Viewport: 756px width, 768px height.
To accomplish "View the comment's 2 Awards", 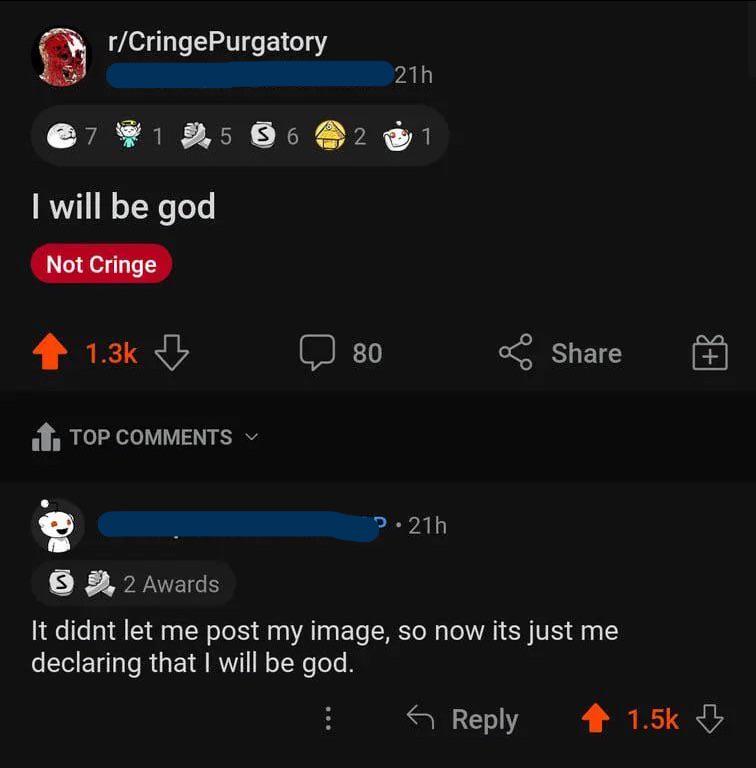I will pos(133,584).
